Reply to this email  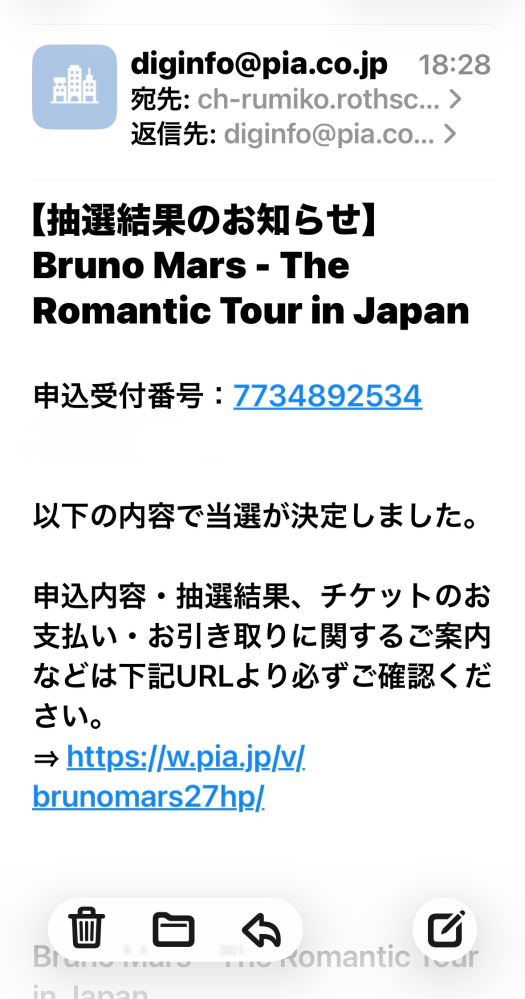tap(262, 929)
